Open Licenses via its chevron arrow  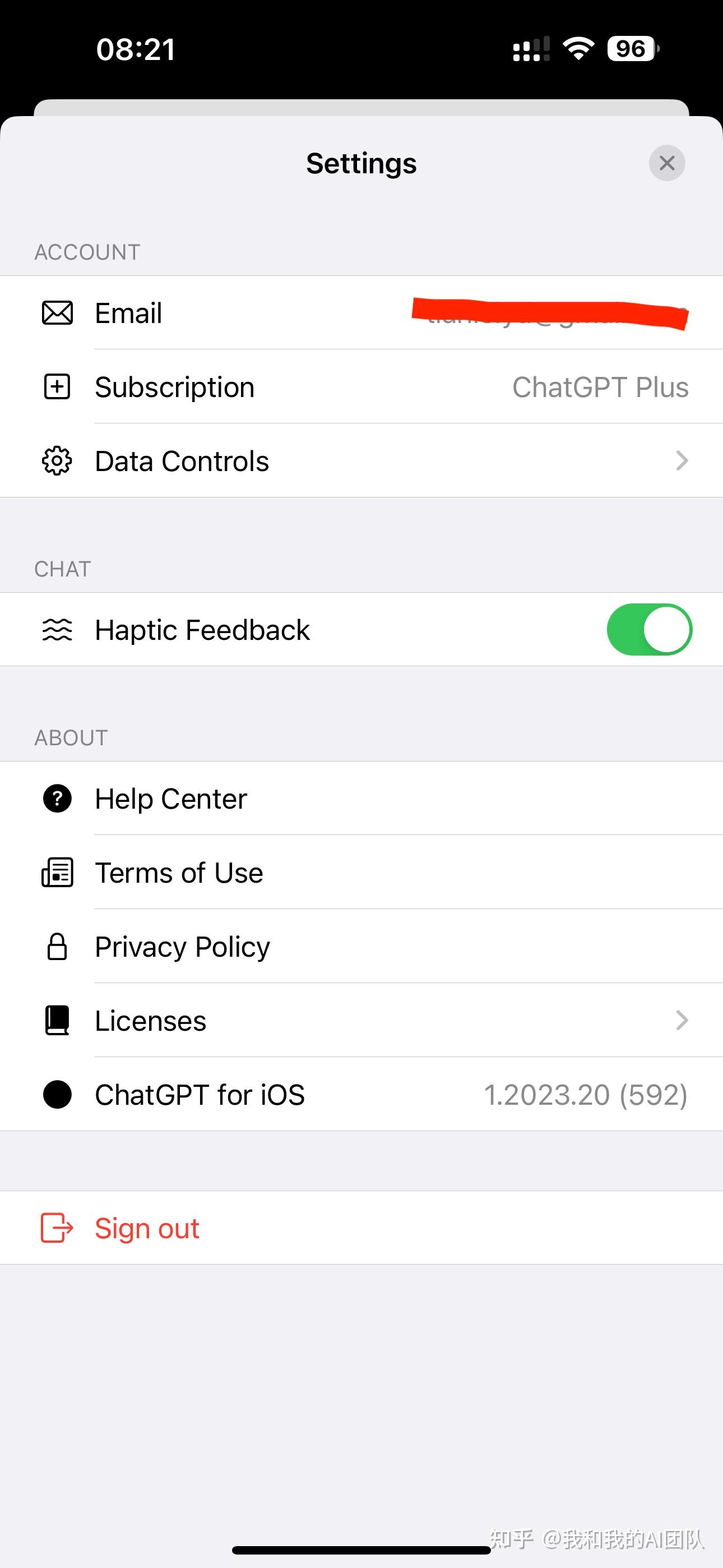[x=682, y=1020]
